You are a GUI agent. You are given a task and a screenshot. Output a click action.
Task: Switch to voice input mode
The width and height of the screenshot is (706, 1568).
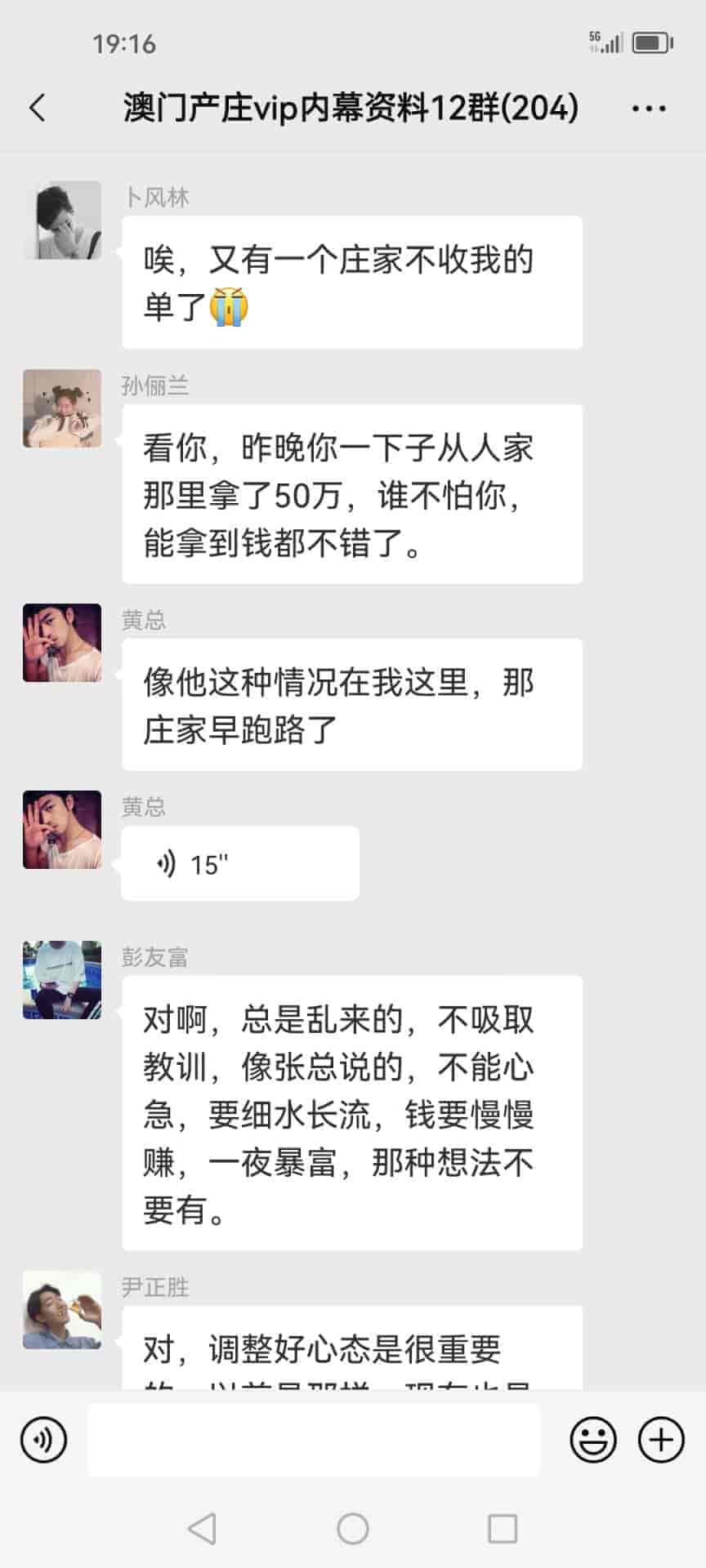43,1440
